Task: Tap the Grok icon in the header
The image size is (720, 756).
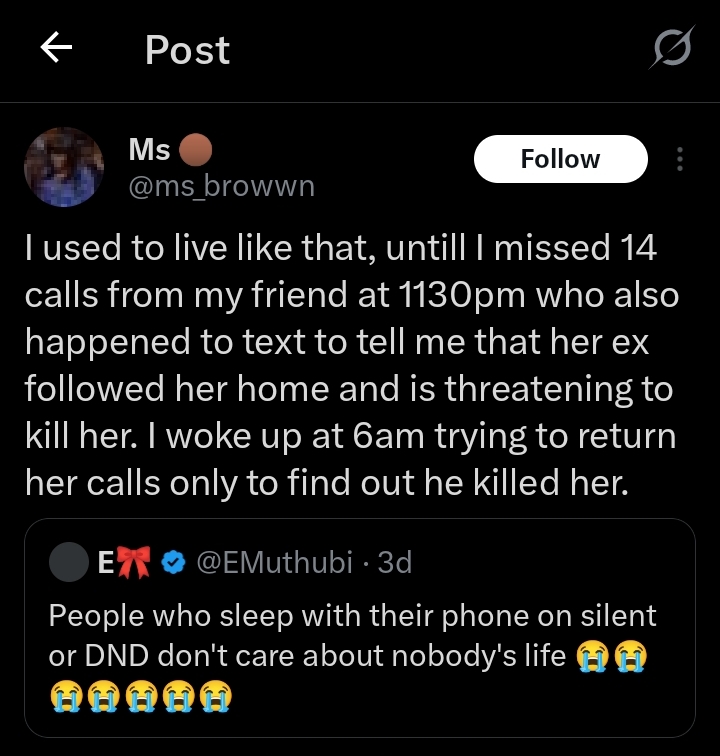Action: tap(671, 49)
